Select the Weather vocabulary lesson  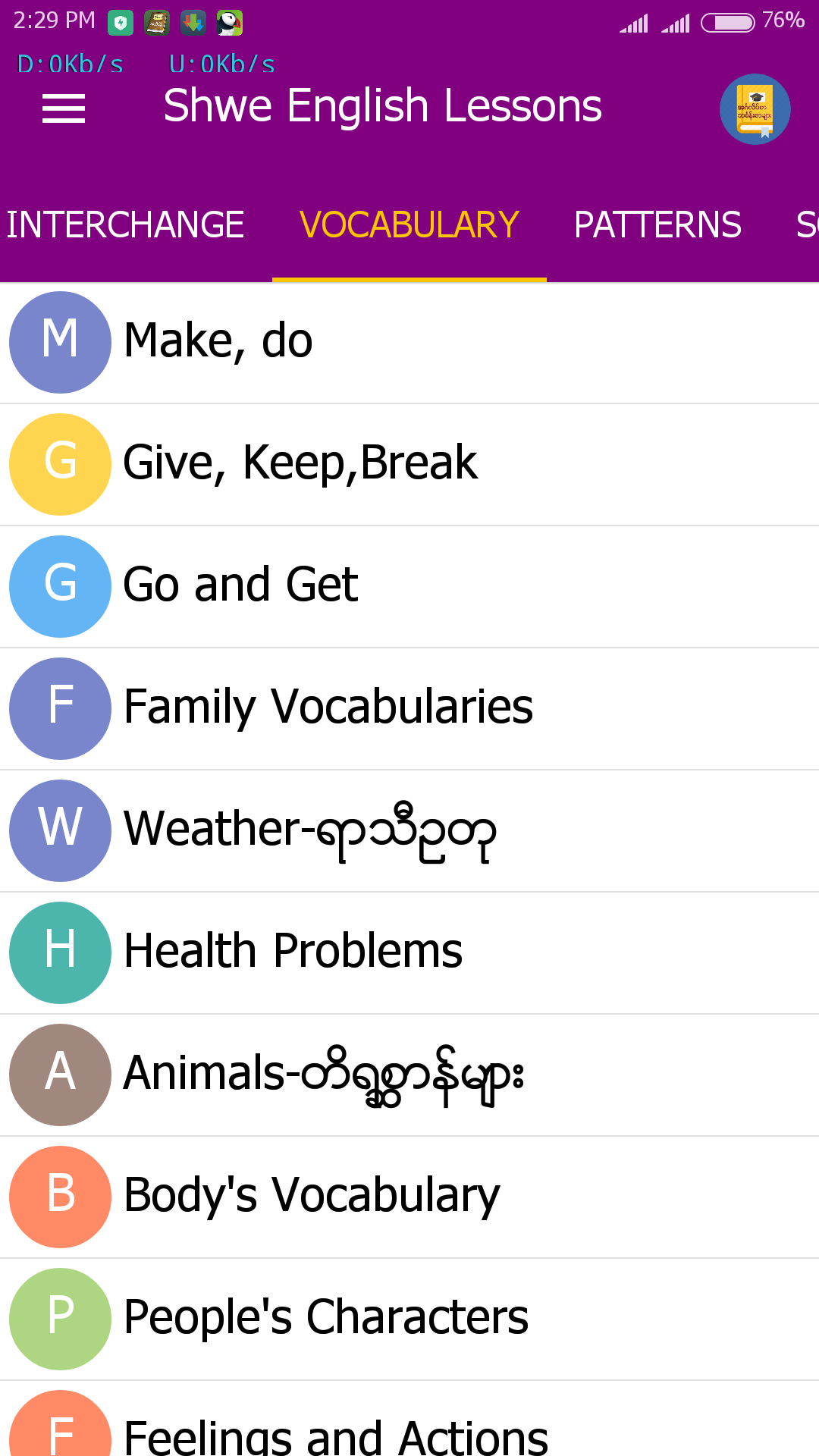(x=409, y=830)
